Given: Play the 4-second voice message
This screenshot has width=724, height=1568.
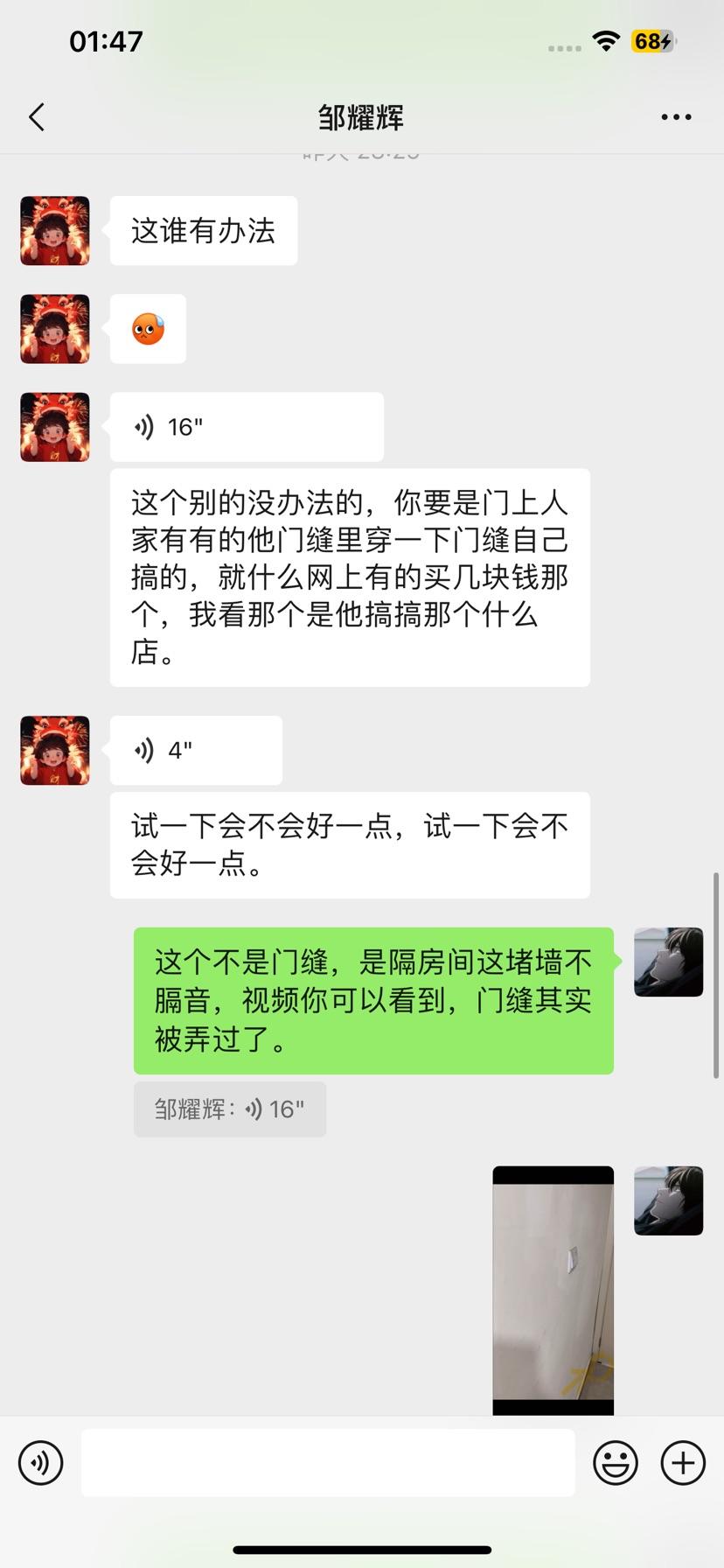Looking at the screenshot, I should 196,751.
